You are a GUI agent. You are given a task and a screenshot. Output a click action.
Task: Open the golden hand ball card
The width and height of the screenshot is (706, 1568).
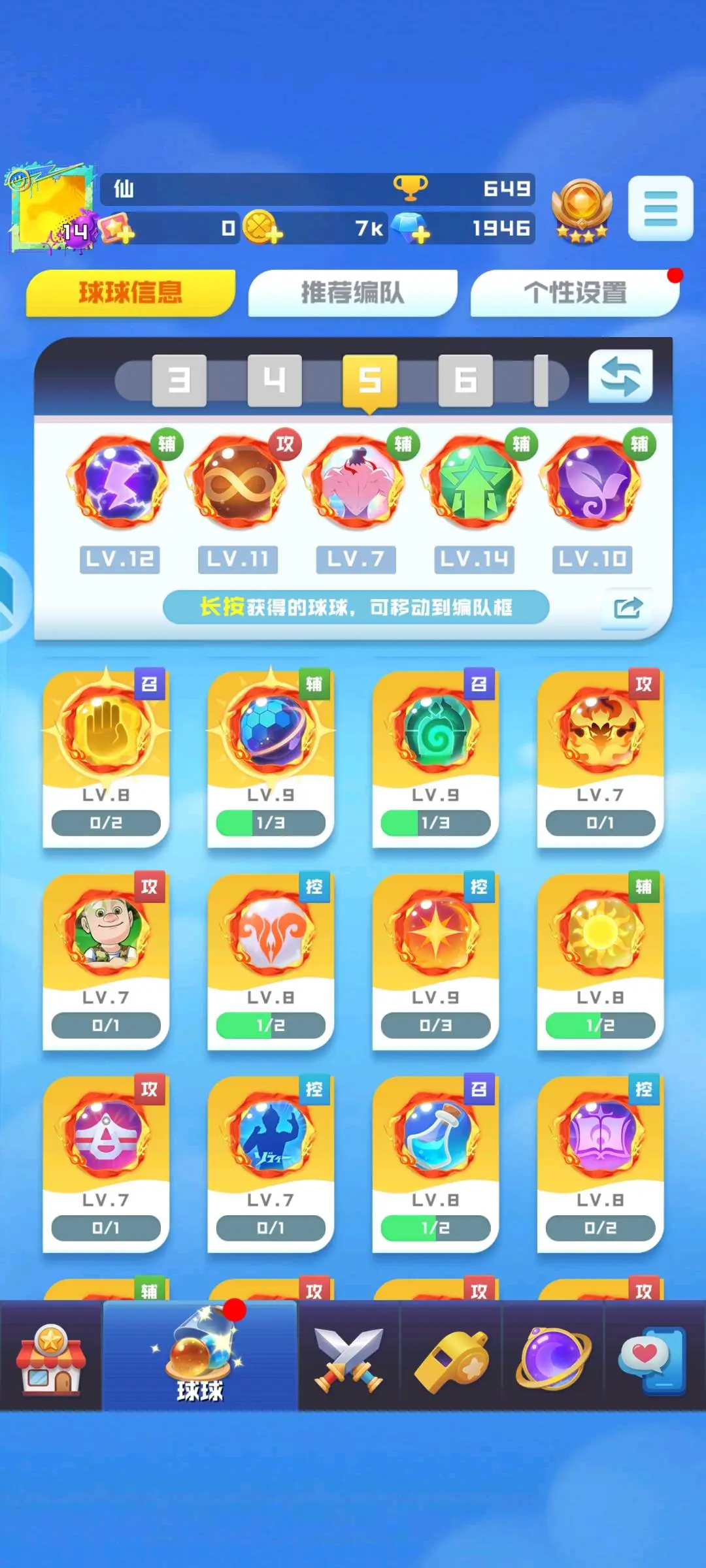tap(106, 759)
